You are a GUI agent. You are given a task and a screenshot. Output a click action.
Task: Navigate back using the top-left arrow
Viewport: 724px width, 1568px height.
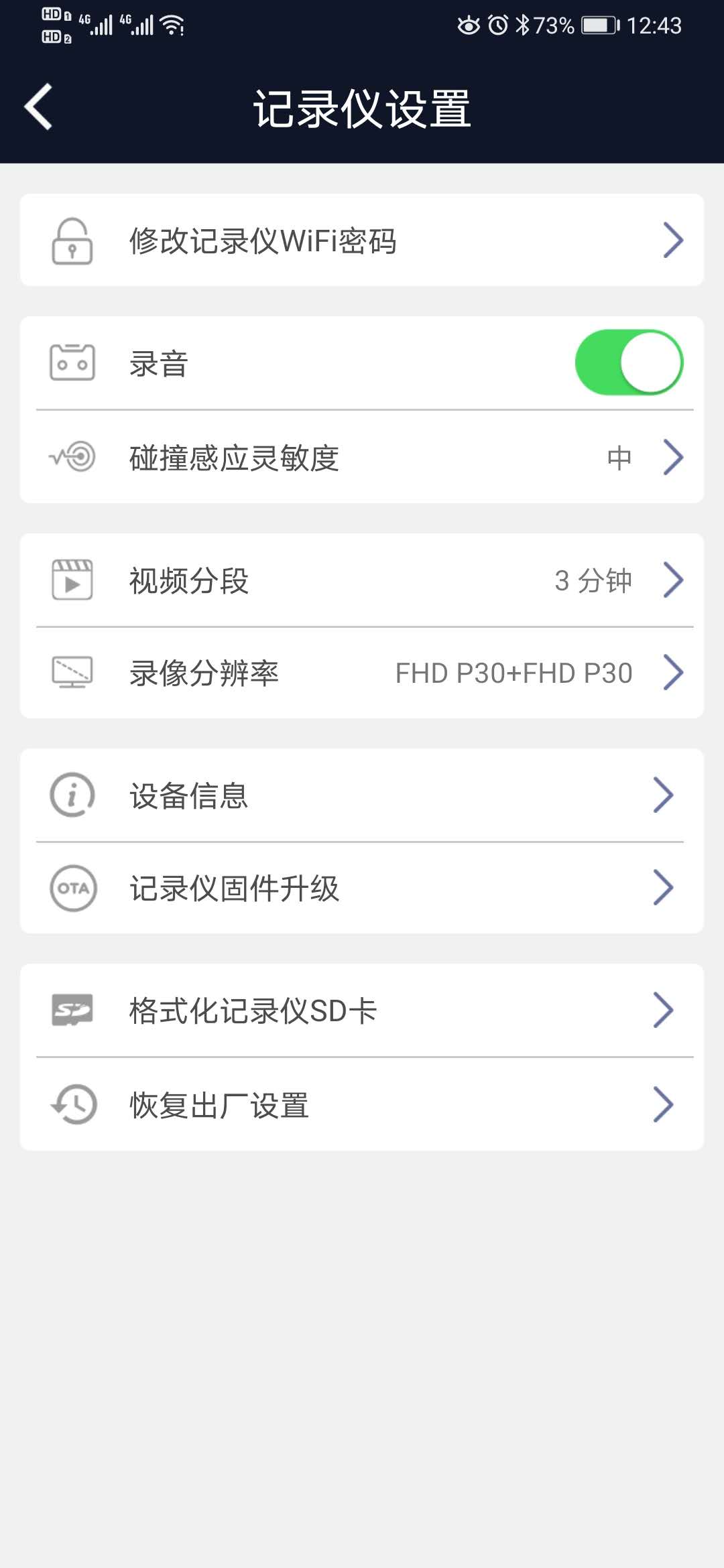[37, 106]
